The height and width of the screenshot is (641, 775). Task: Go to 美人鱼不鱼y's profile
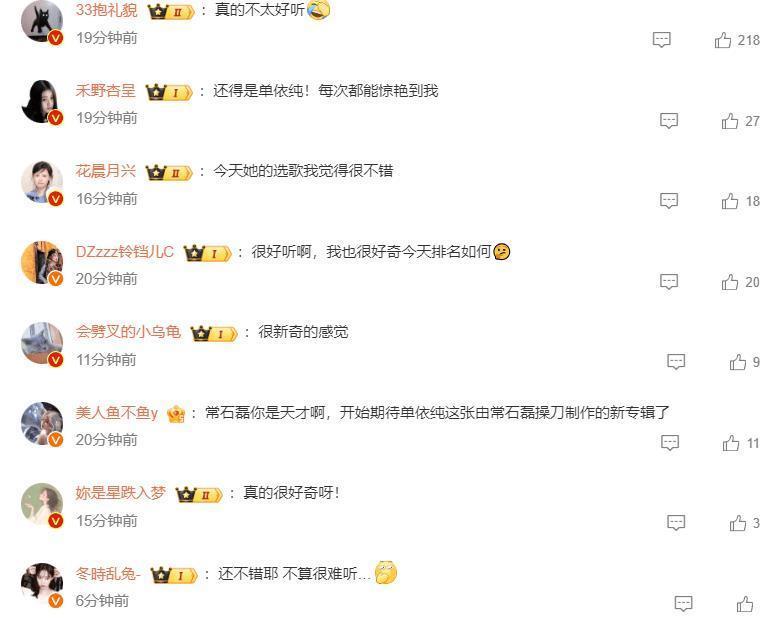(x=117, y=413)
